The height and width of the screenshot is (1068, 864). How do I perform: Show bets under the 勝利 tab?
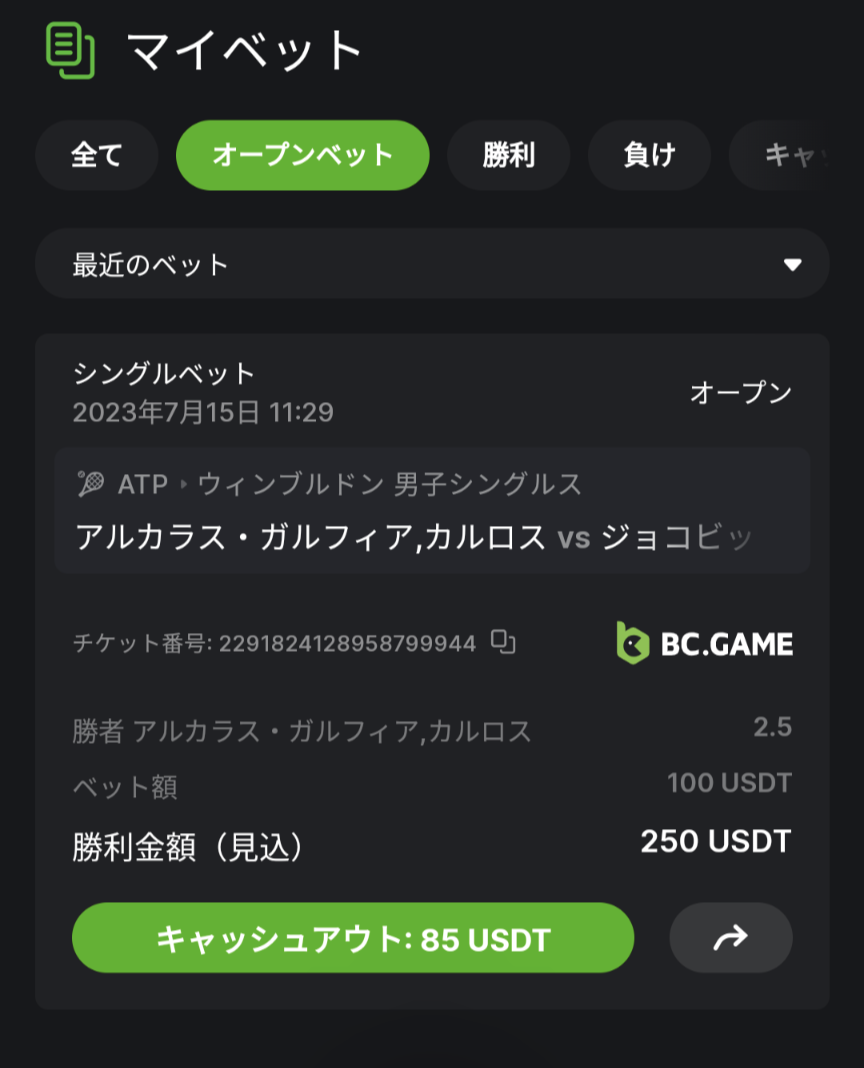click(x=508, y=155)
